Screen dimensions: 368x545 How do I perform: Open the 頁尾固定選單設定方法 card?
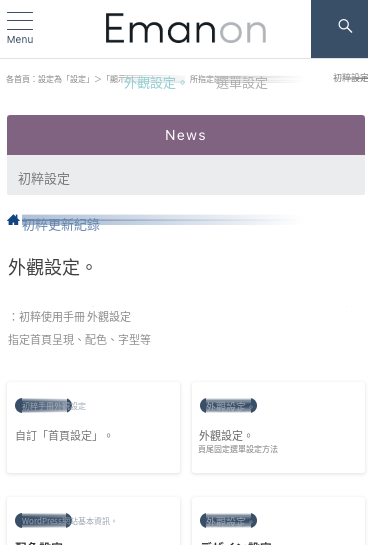click(278, 427)
